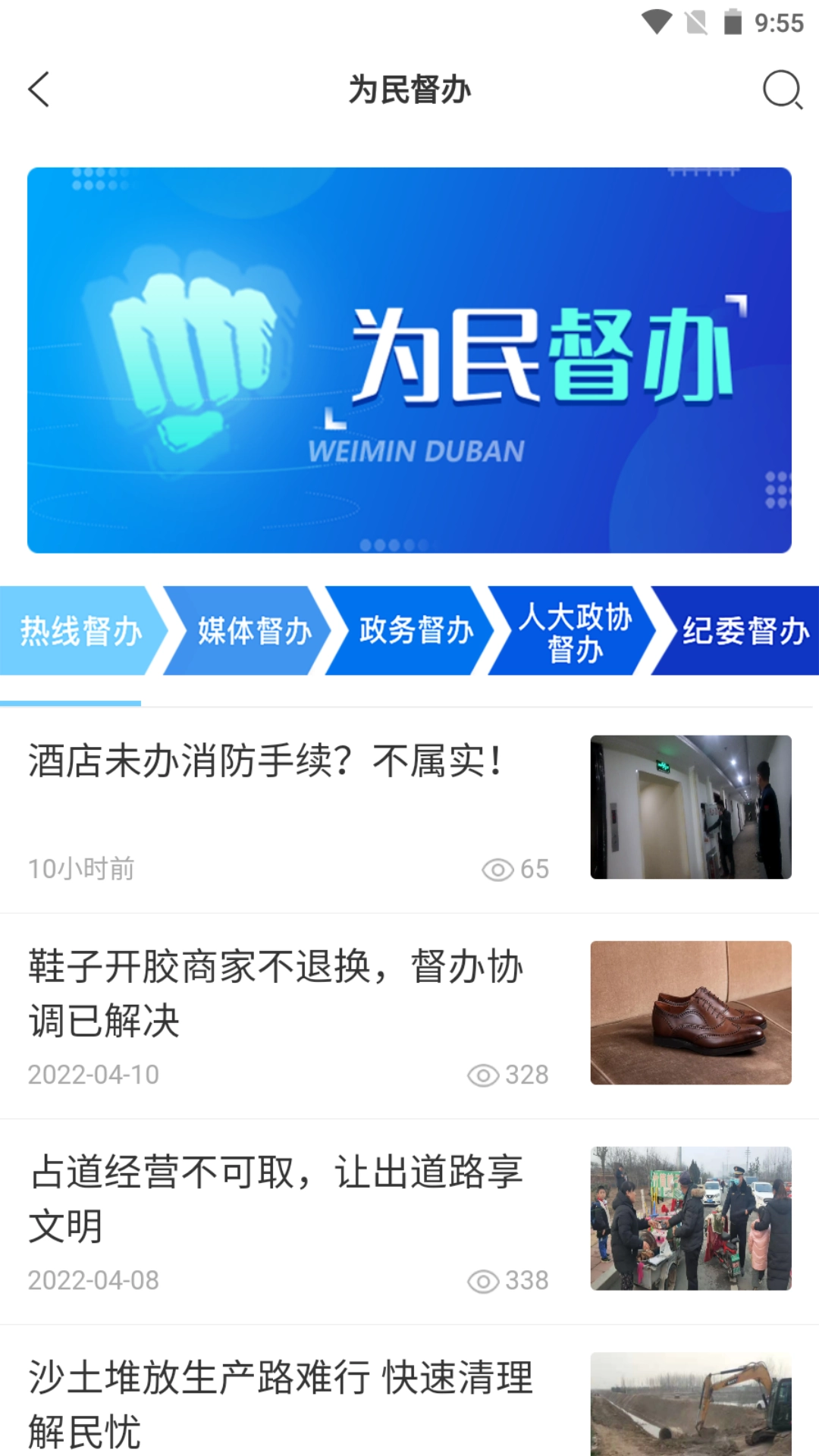Image resolution: width=819 pixels, height=1456 pixels.
Task: Go back using the top-left arrow
Action: pos(39,90)
